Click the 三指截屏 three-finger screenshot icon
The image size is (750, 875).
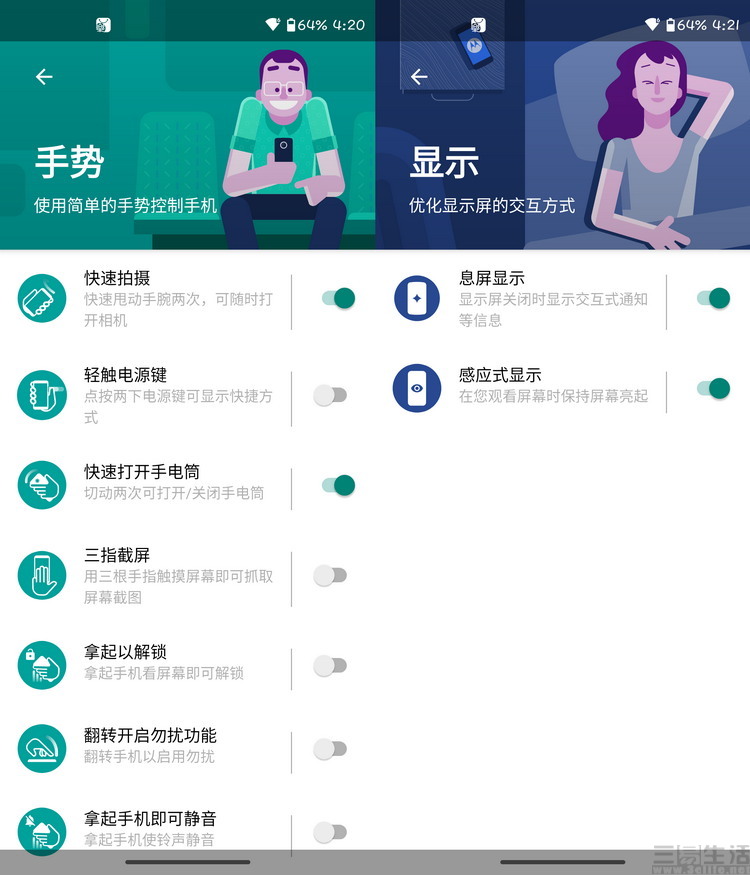point(41,575)
